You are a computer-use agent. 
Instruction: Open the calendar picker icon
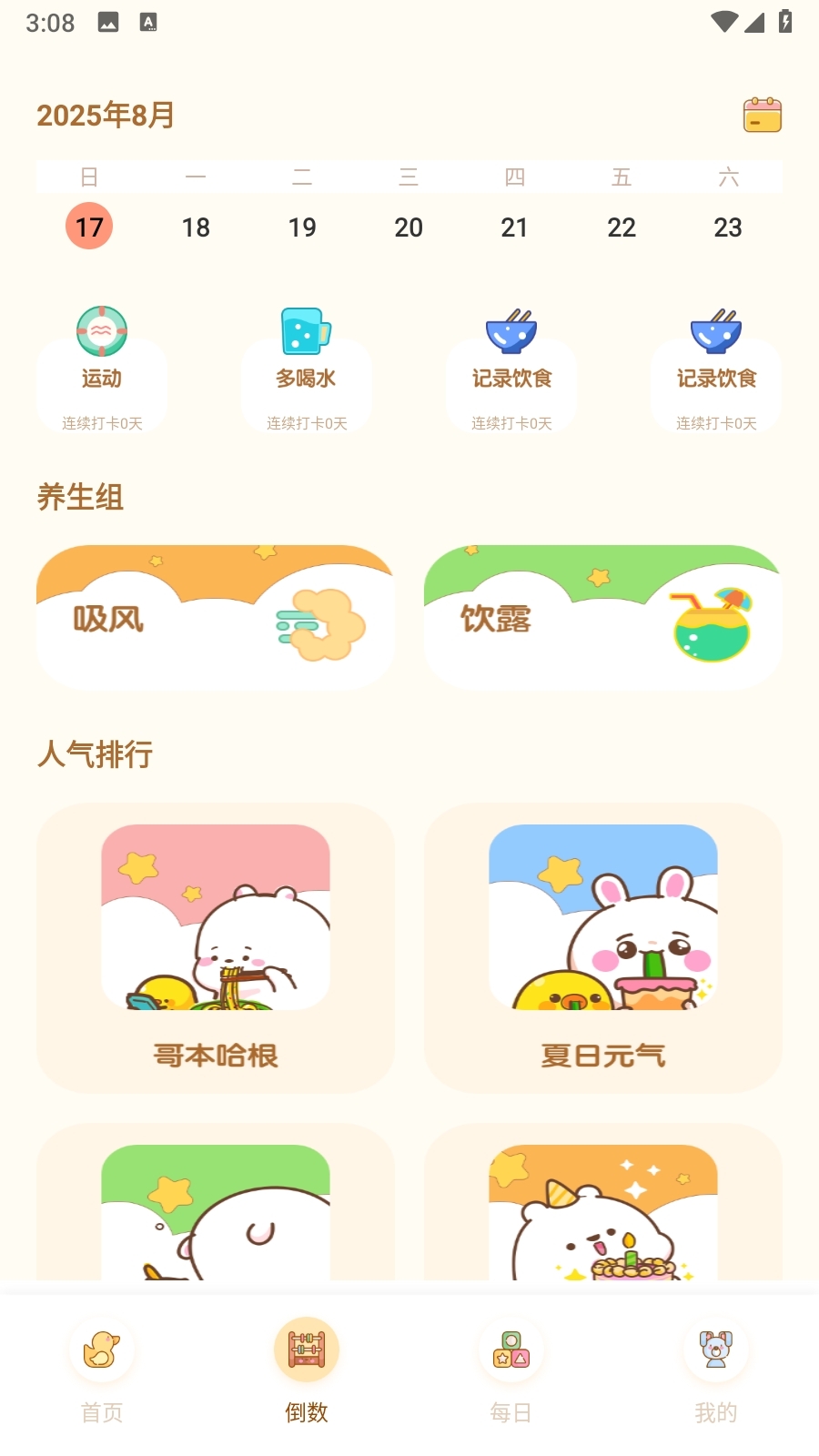[x=762, y=116]
